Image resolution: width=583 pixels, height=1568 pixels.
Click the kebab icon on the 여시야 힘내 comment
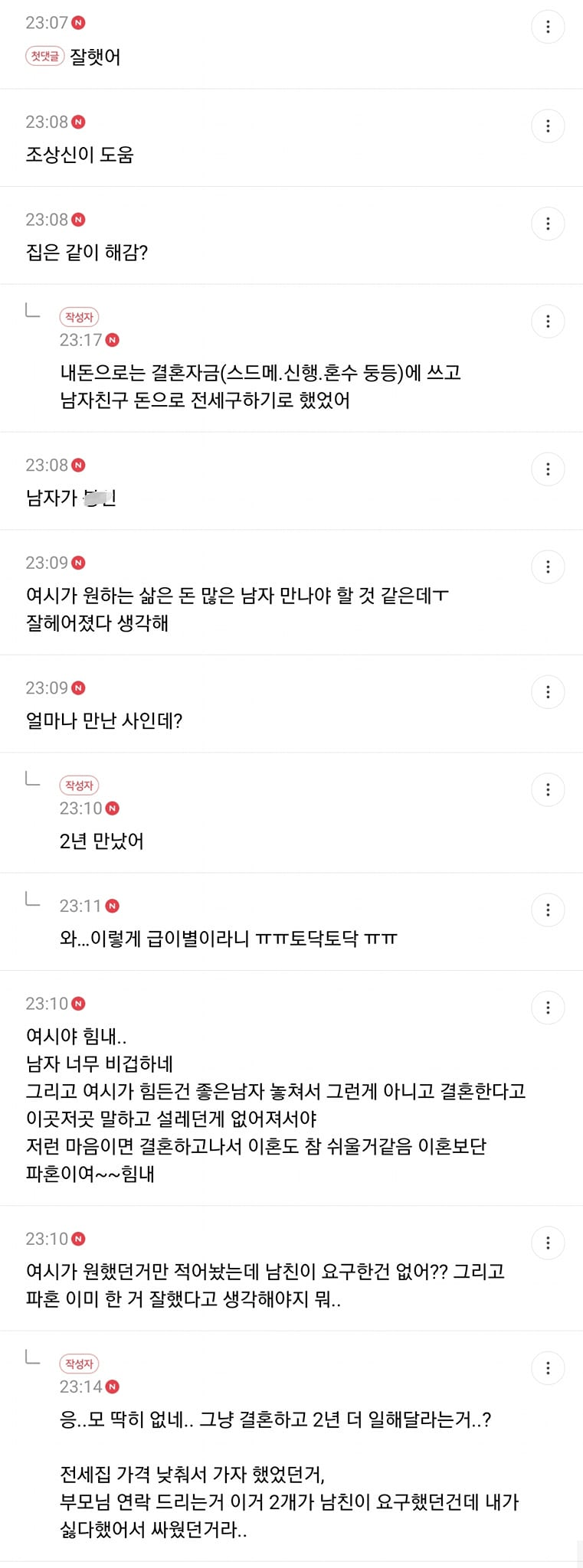pyautogui.click(x=548, y=1008)
